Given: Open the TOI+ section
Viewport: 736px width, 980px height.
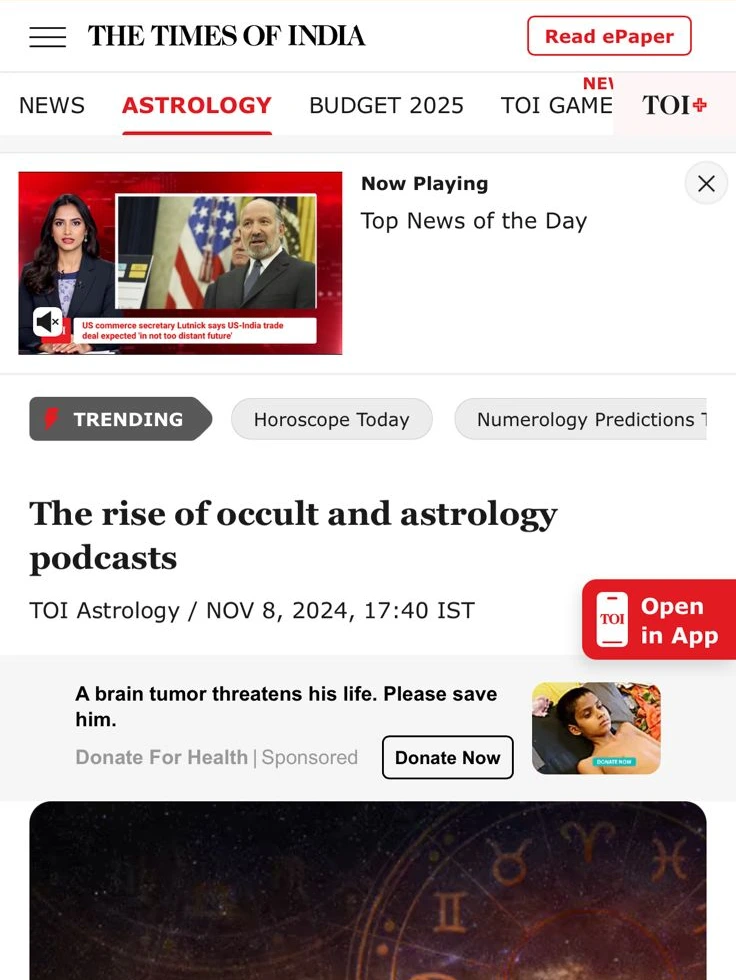Looking at the screenshot, I should [675, 105].
